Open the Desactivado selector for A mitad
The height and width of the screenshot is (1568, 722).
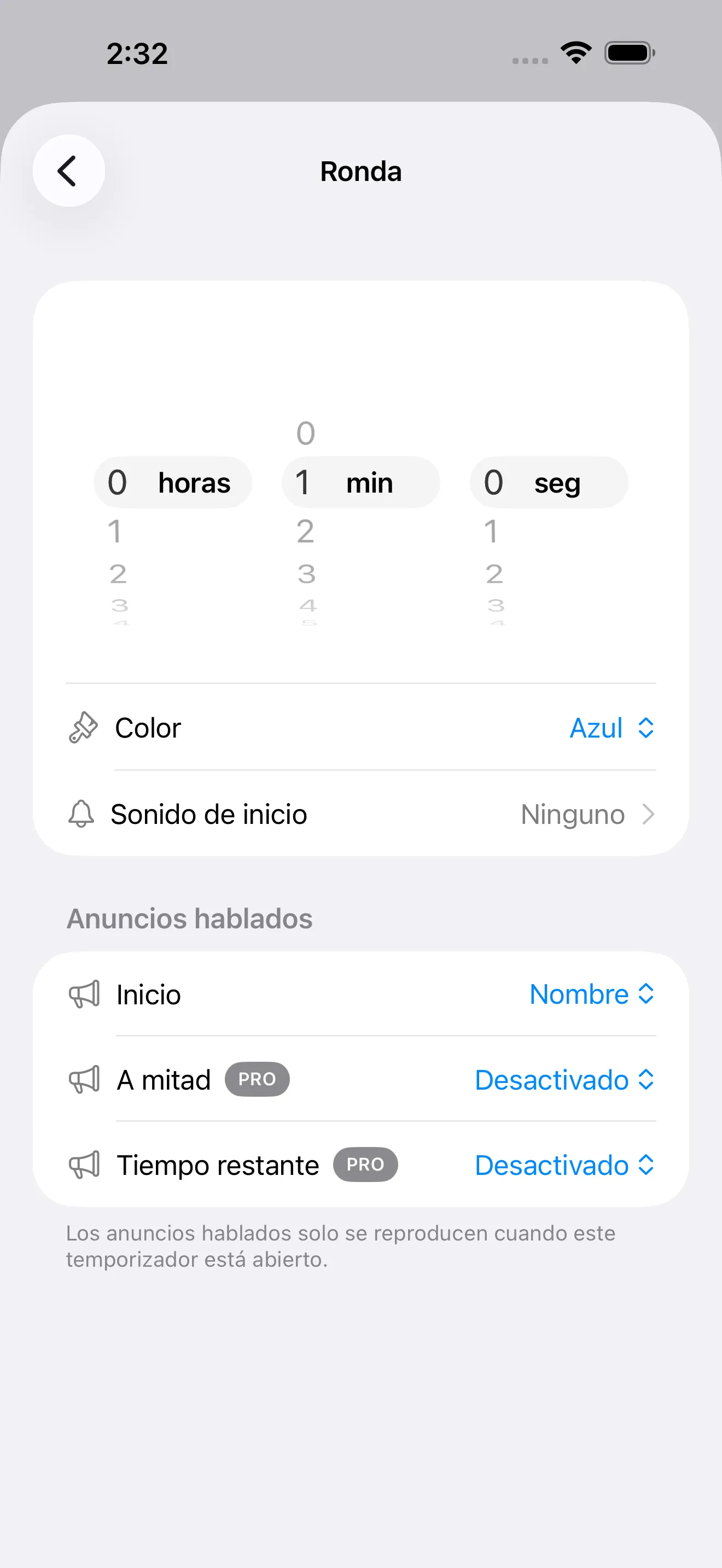coord(563,1079)
